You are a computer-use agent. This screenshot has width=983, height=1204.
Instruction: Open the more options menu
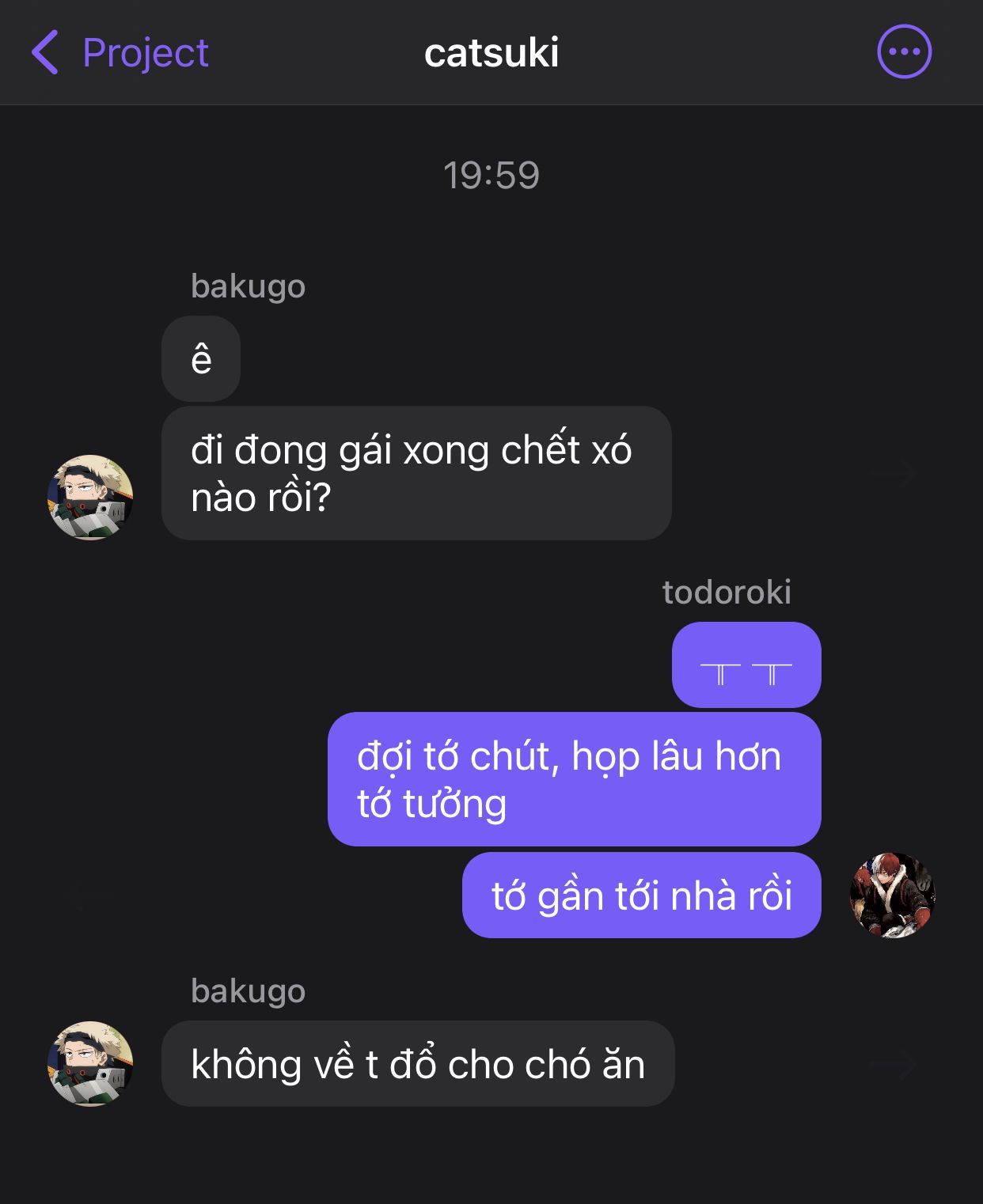tap(904, 52)
